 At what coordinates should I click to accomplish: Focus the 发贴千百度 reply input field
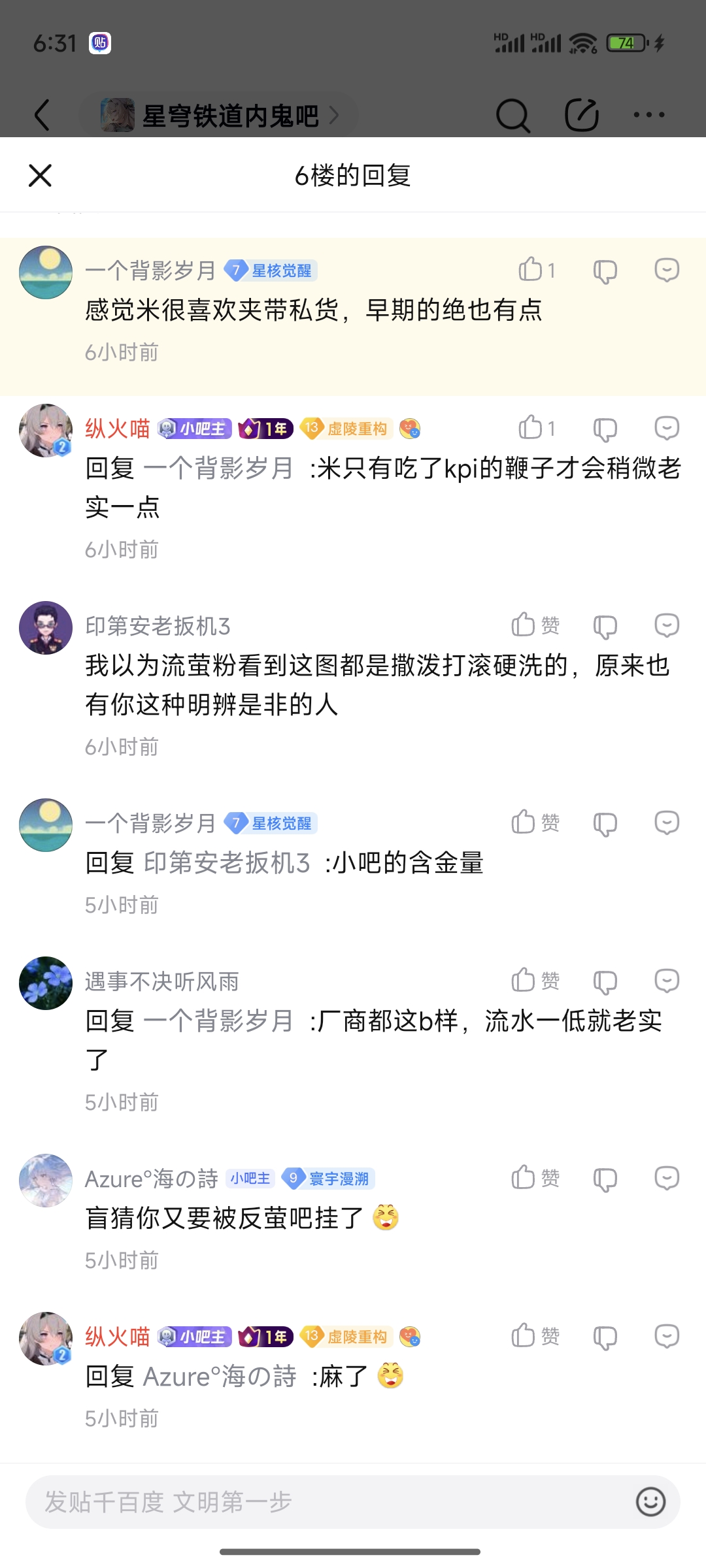pos(327,1502)
